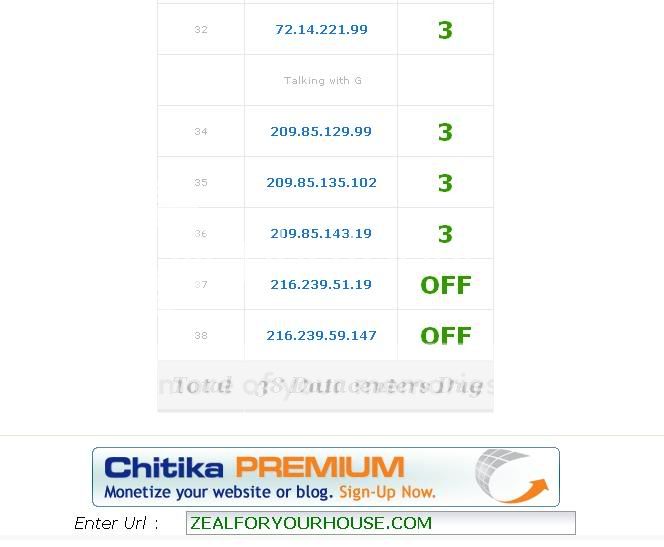Image resolution: width=664 pixels, height=547 pixels.
Task: Visit the 209.85.143.19 datacenter link
Action: tap(321, 234)
